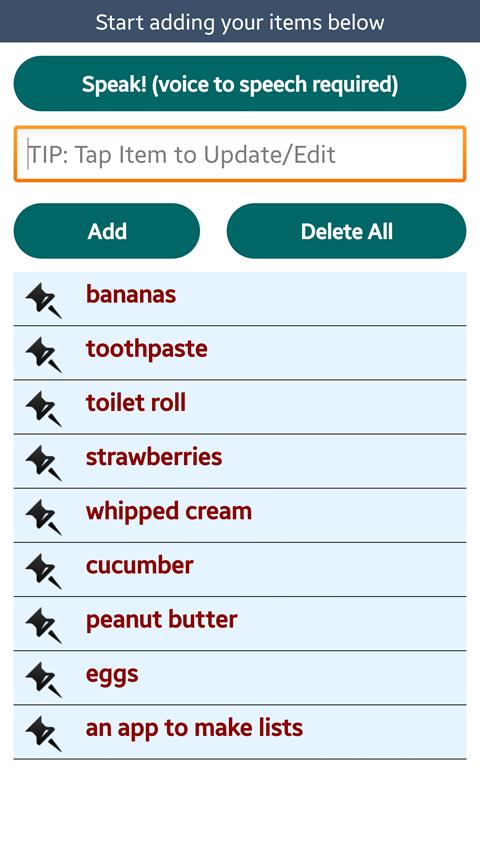Edit the bananas item

point(239,299)
